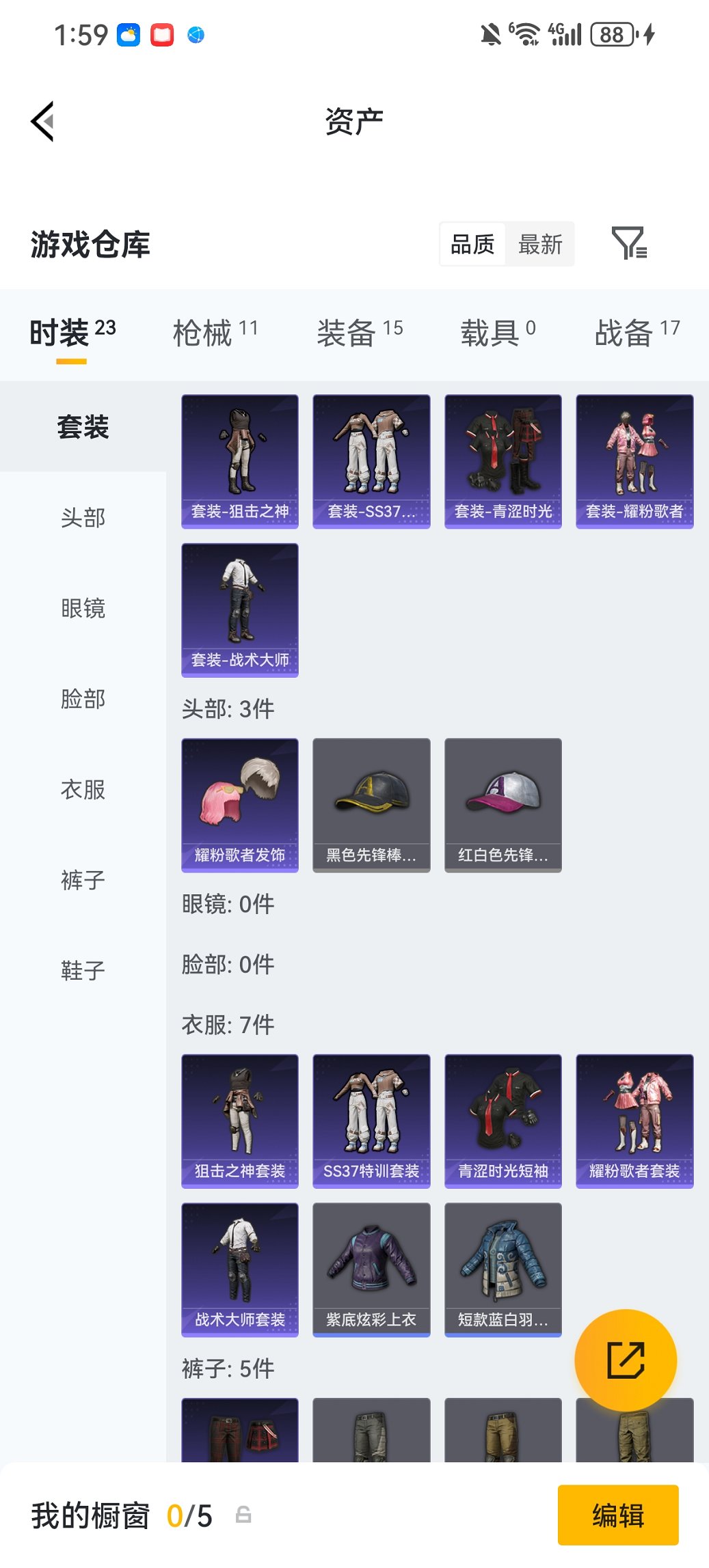This screenshot has height=1568, width=709.
Task: Open the filter funnel icon
Action: (x=632, y=244)
